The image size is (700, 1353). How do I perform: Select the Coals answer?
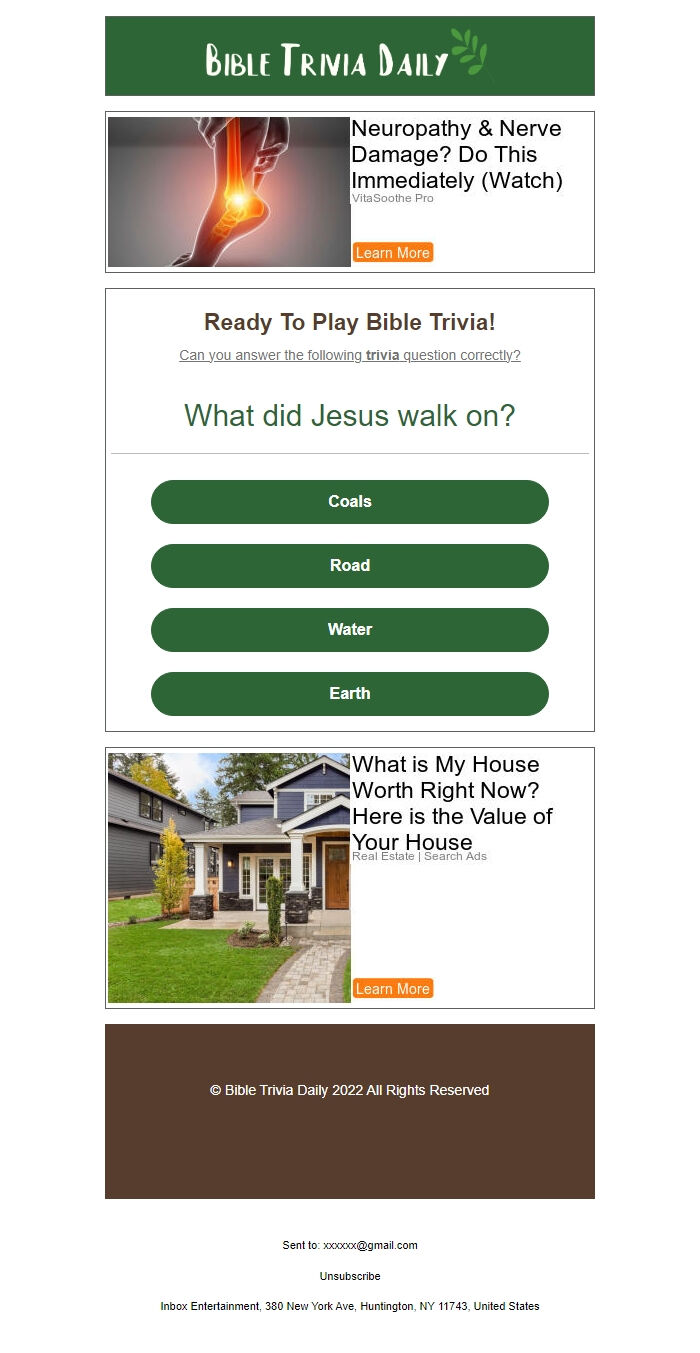point(350,502)
